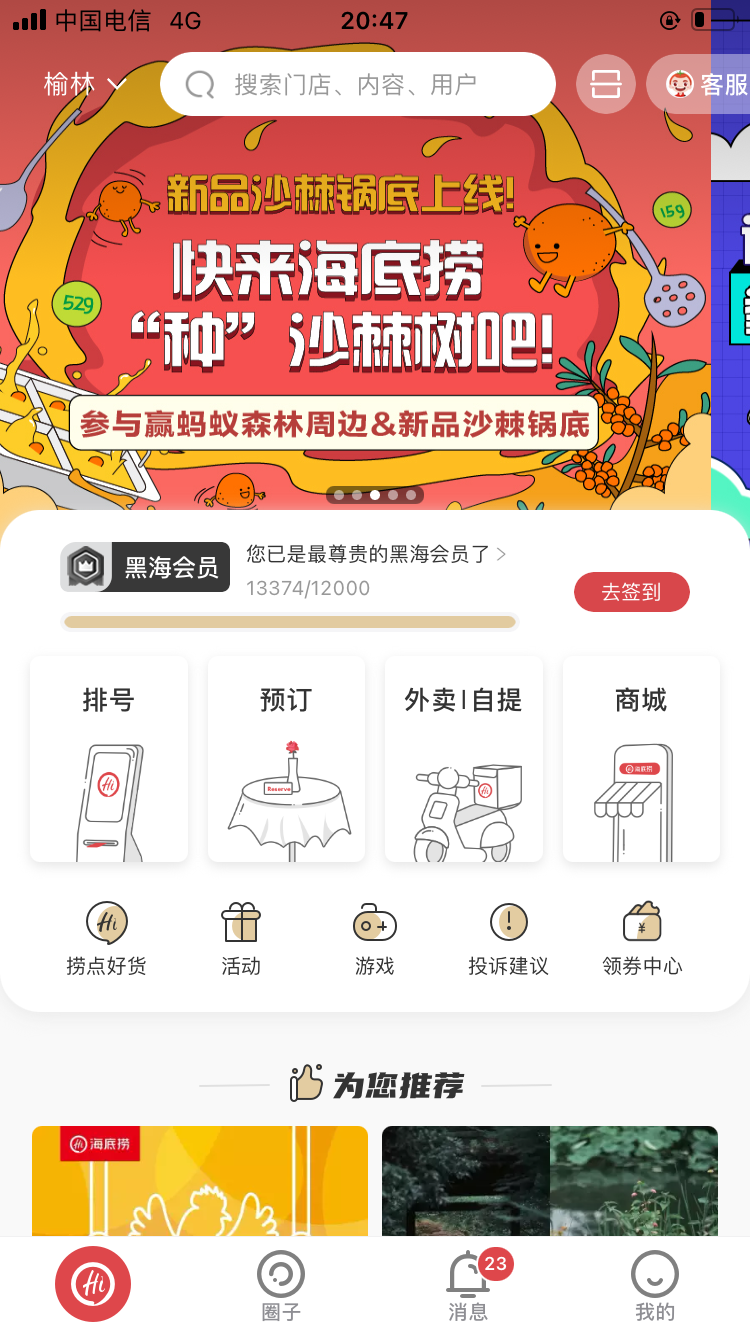Viewport: 750px width, 1334px height.
Task: Open the 商城 mall card
Action: 641,760
